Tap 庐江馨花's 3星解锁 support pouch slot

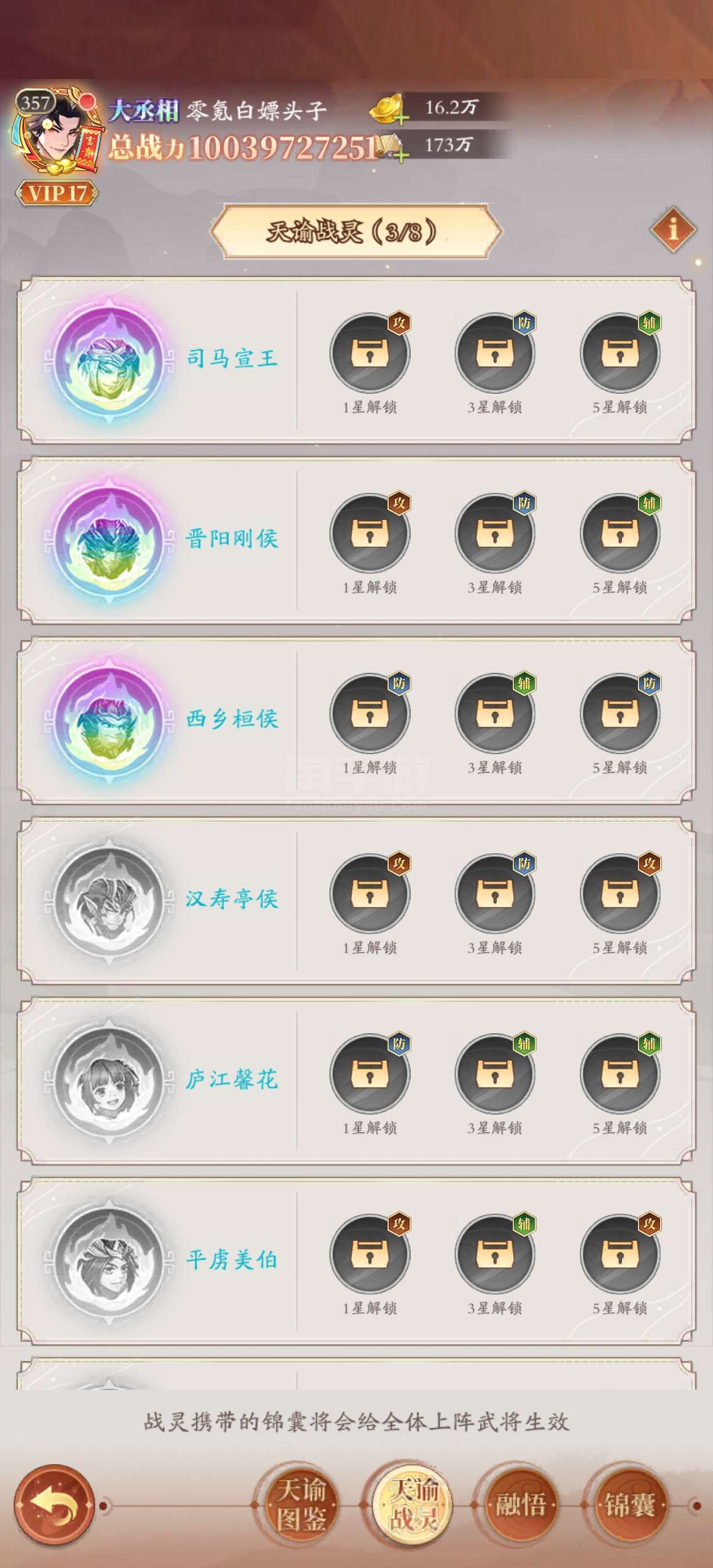tap(494, 1074)
